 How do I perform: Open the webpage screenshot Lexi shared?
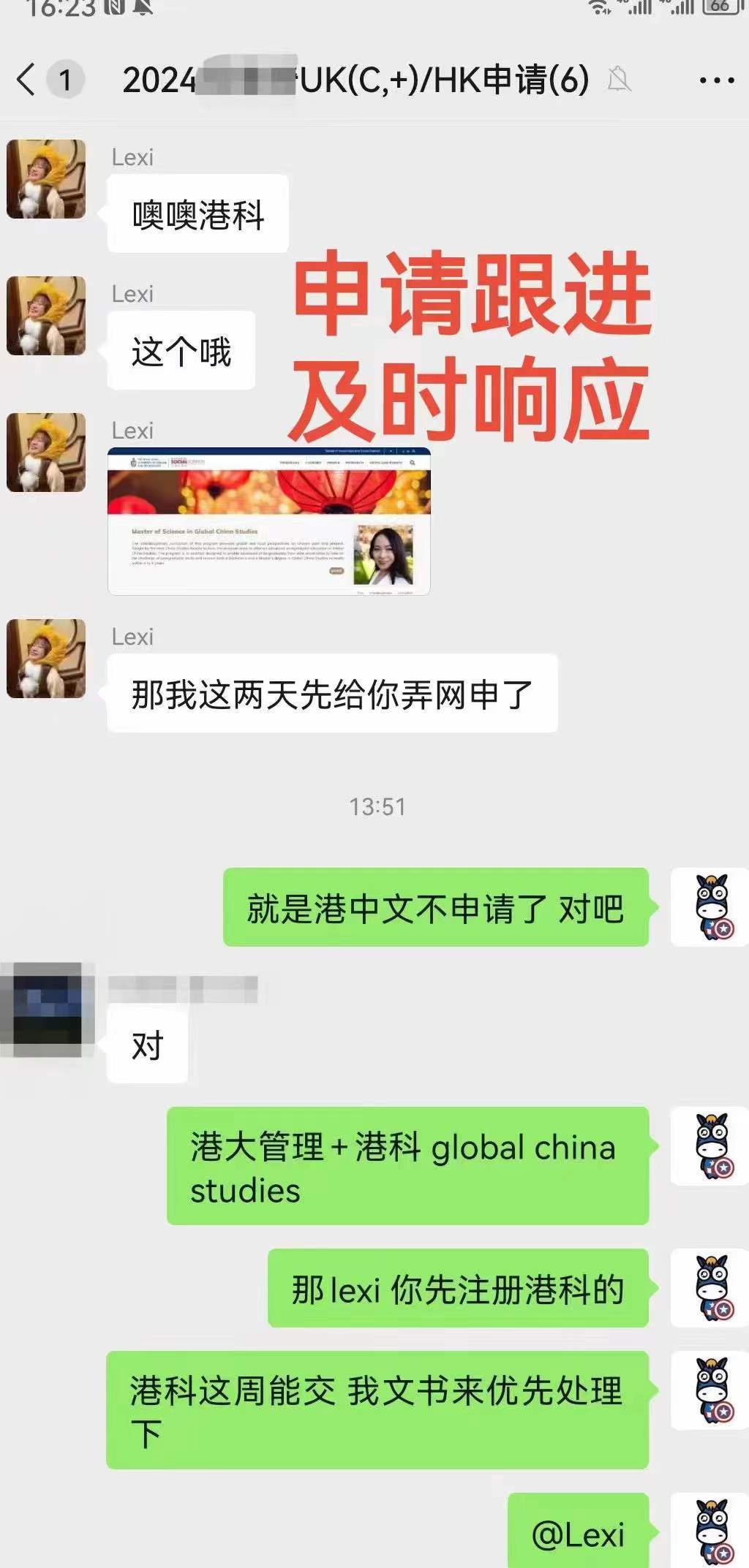pos(268,521)
